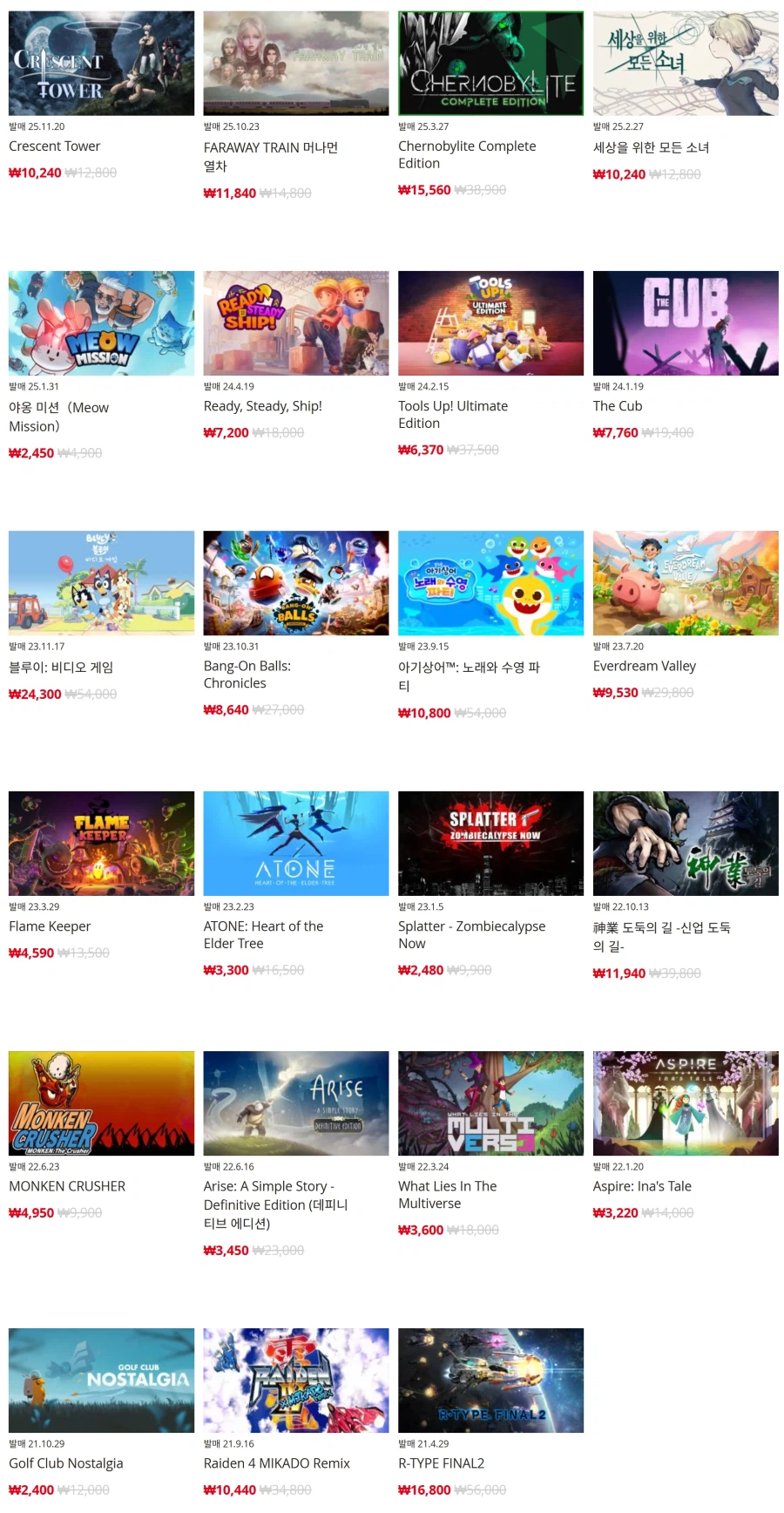Open 블루이: 비디오 게임 product card
The width and height of the screenshot is (784, 1513).
pyautogui.click(x=101, y=583)
